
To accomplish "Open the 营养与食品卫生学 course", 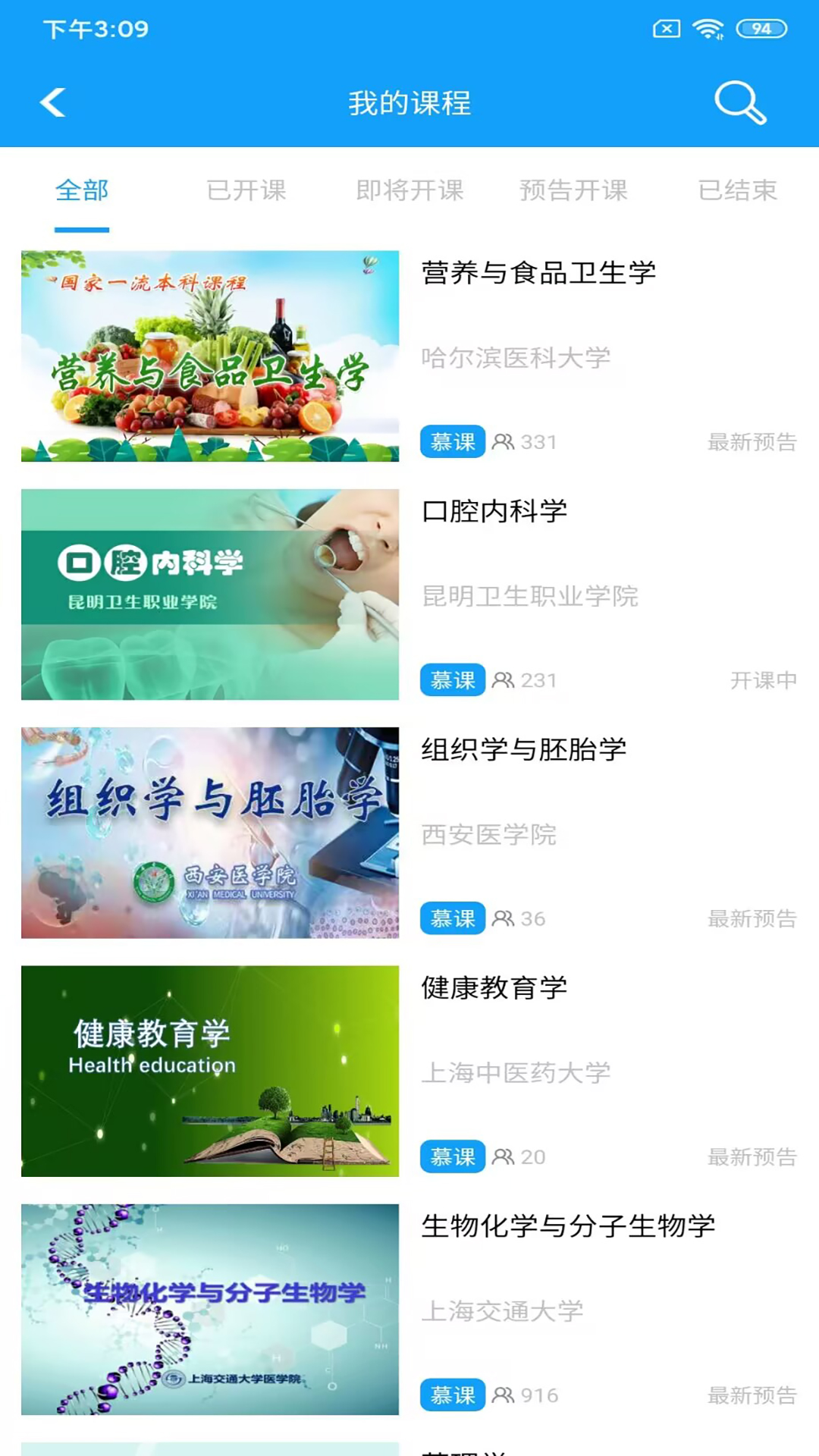I will pyautogui.click(x=409, y=356).
